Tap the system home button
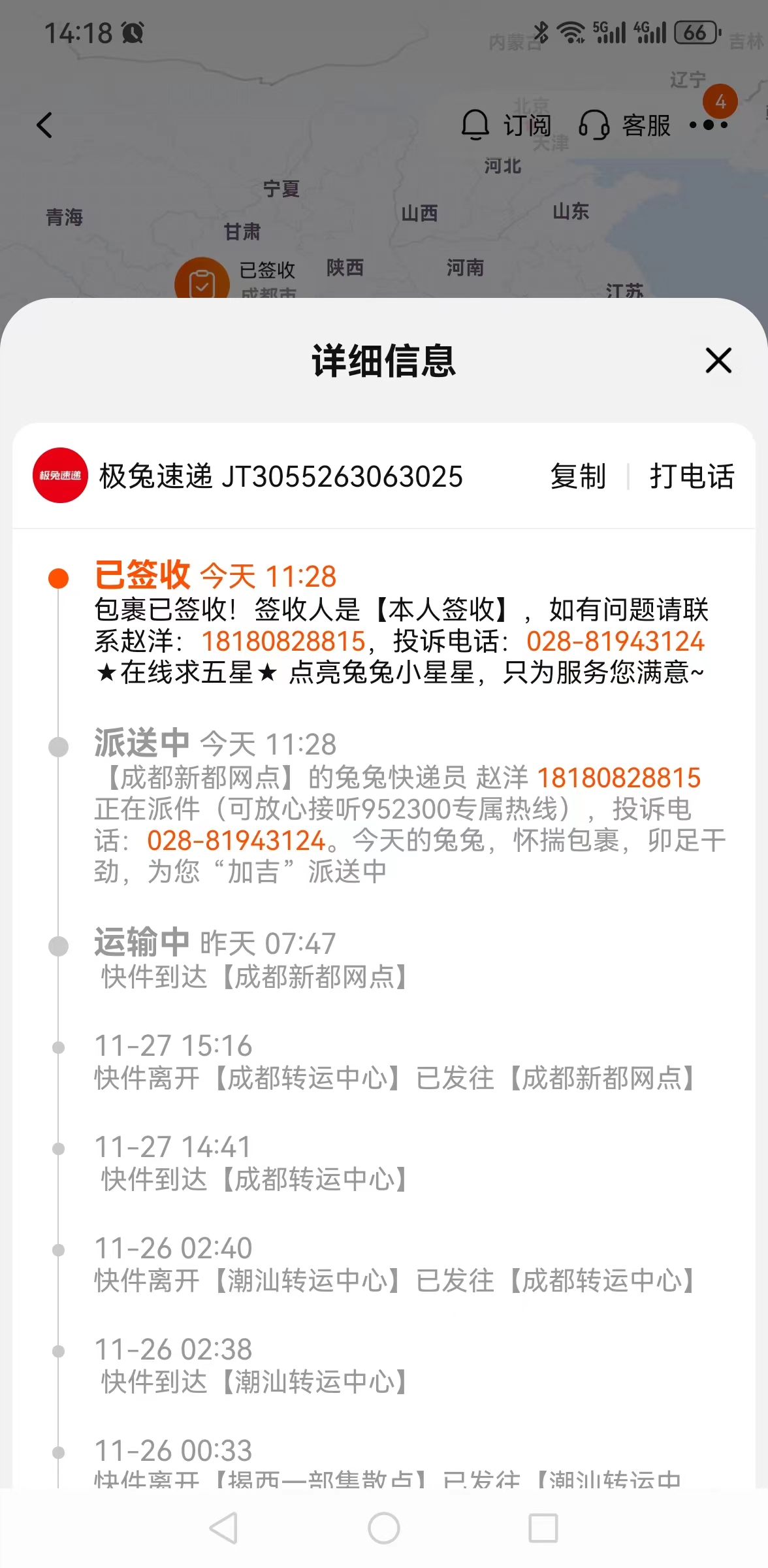The image size is (768, 1568). click(384, 1528)
